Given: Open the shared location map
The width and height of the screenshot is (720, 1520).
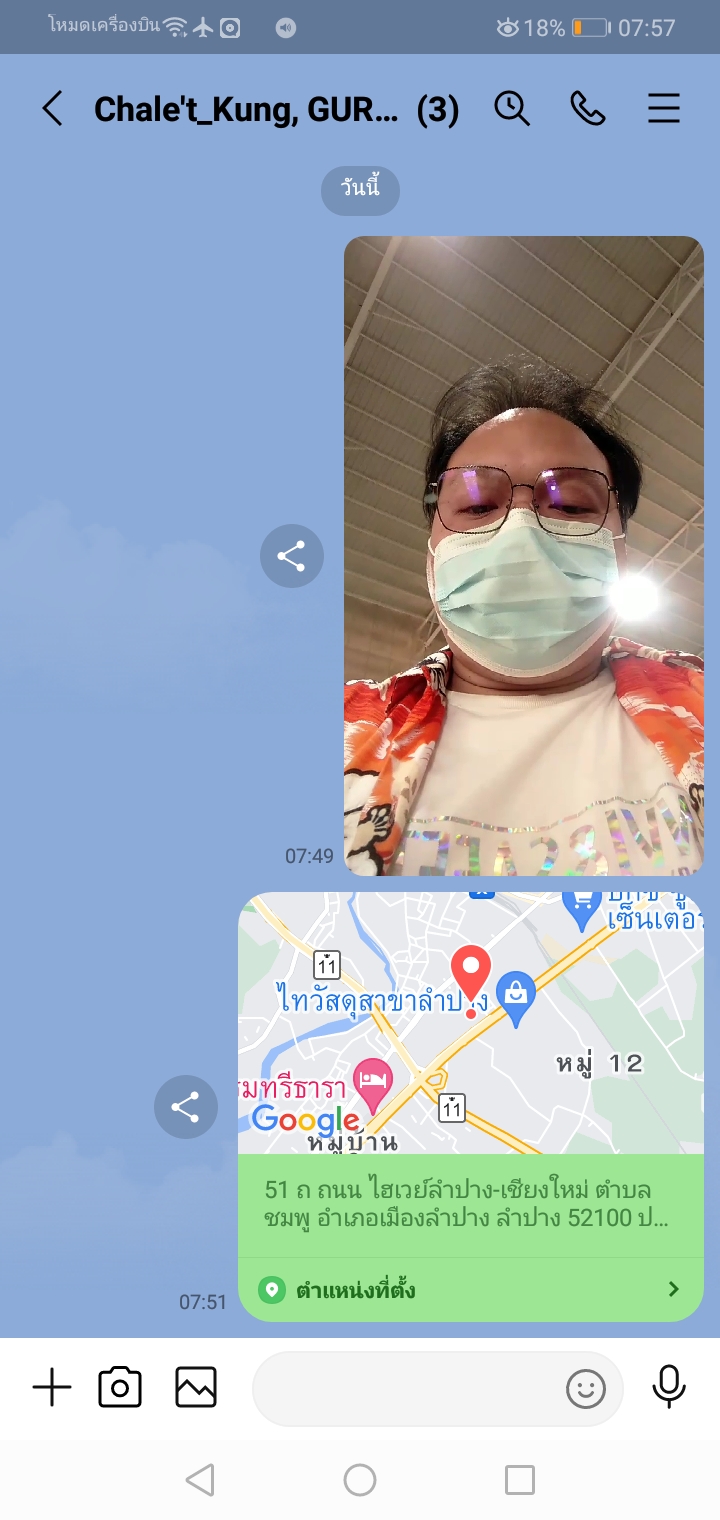Looking at the screenshot, I should point(470,1023).
